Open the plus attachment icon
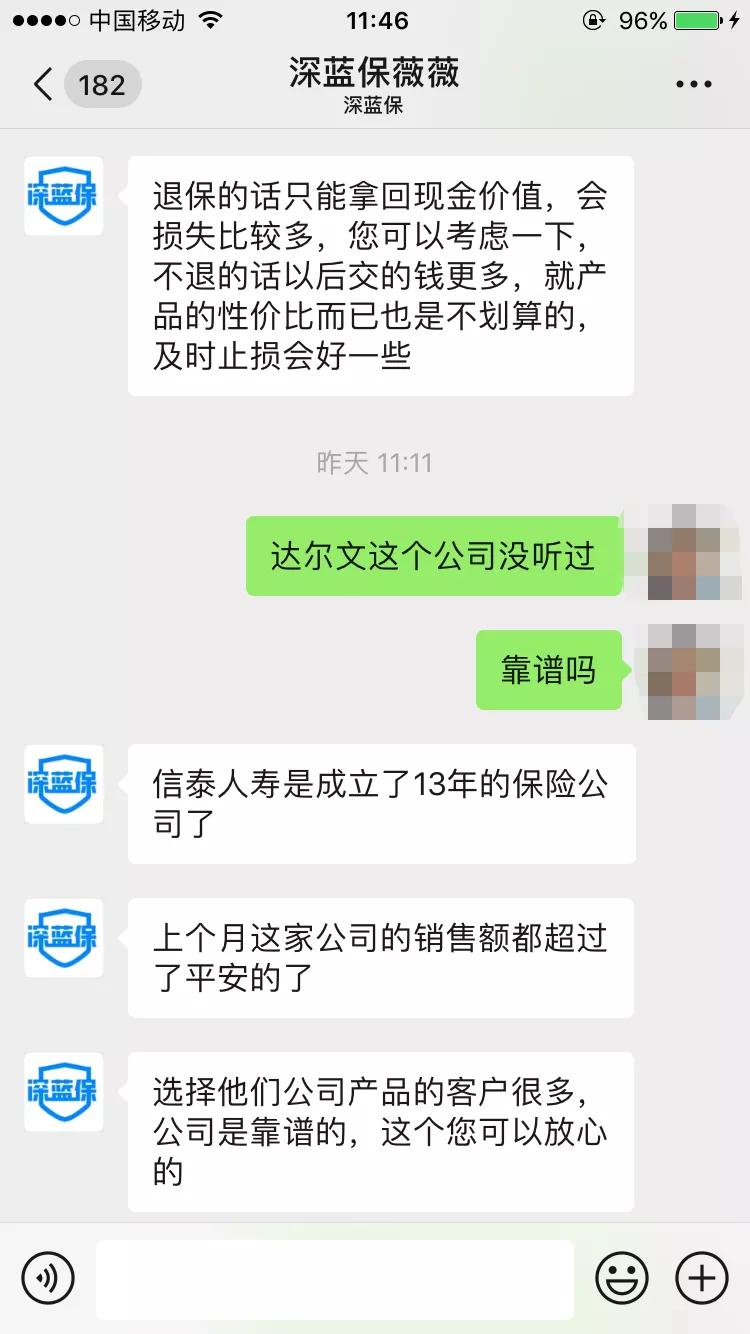This screenshot has height=1334, width=750. (701, 1278)
